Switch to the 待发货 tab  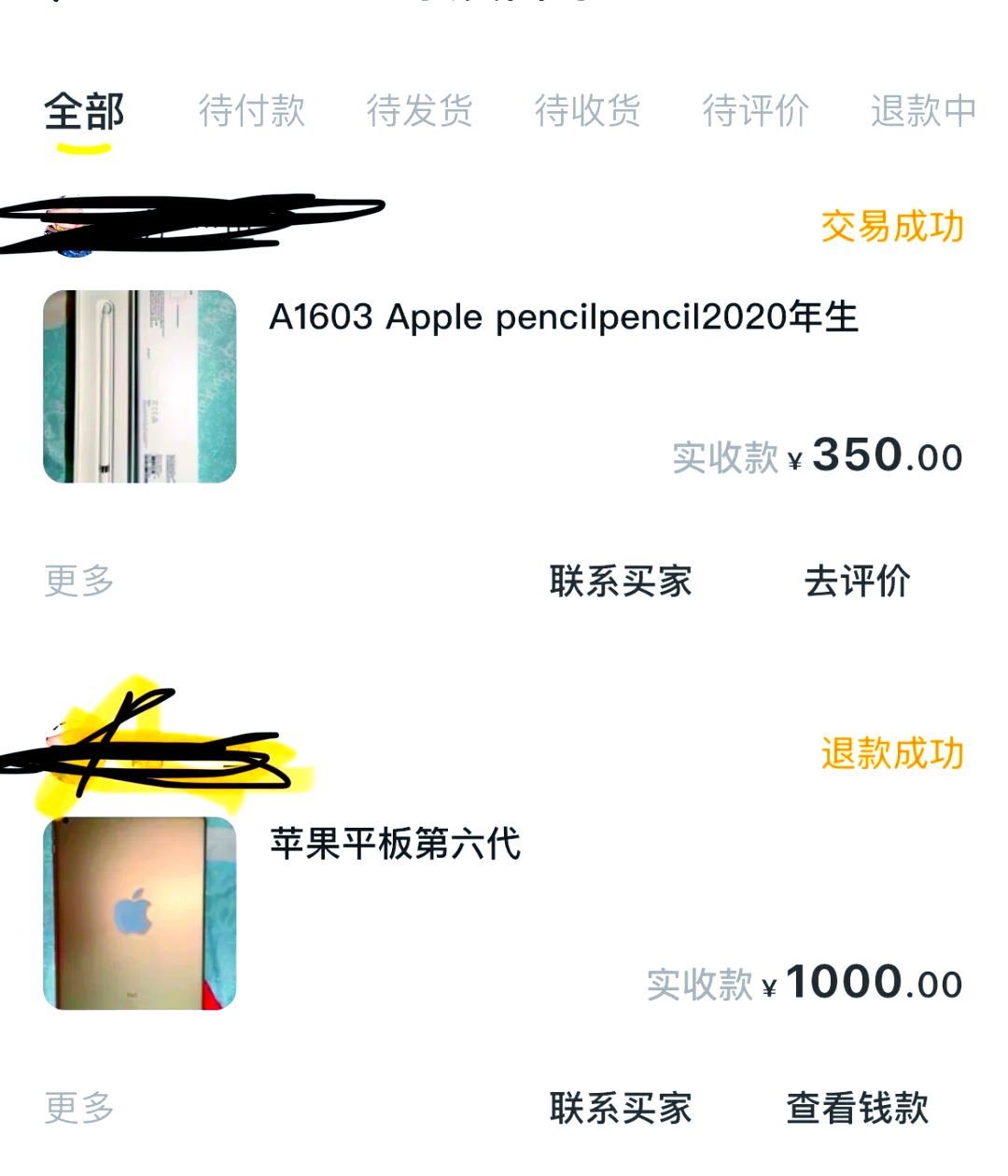point(419,111)
